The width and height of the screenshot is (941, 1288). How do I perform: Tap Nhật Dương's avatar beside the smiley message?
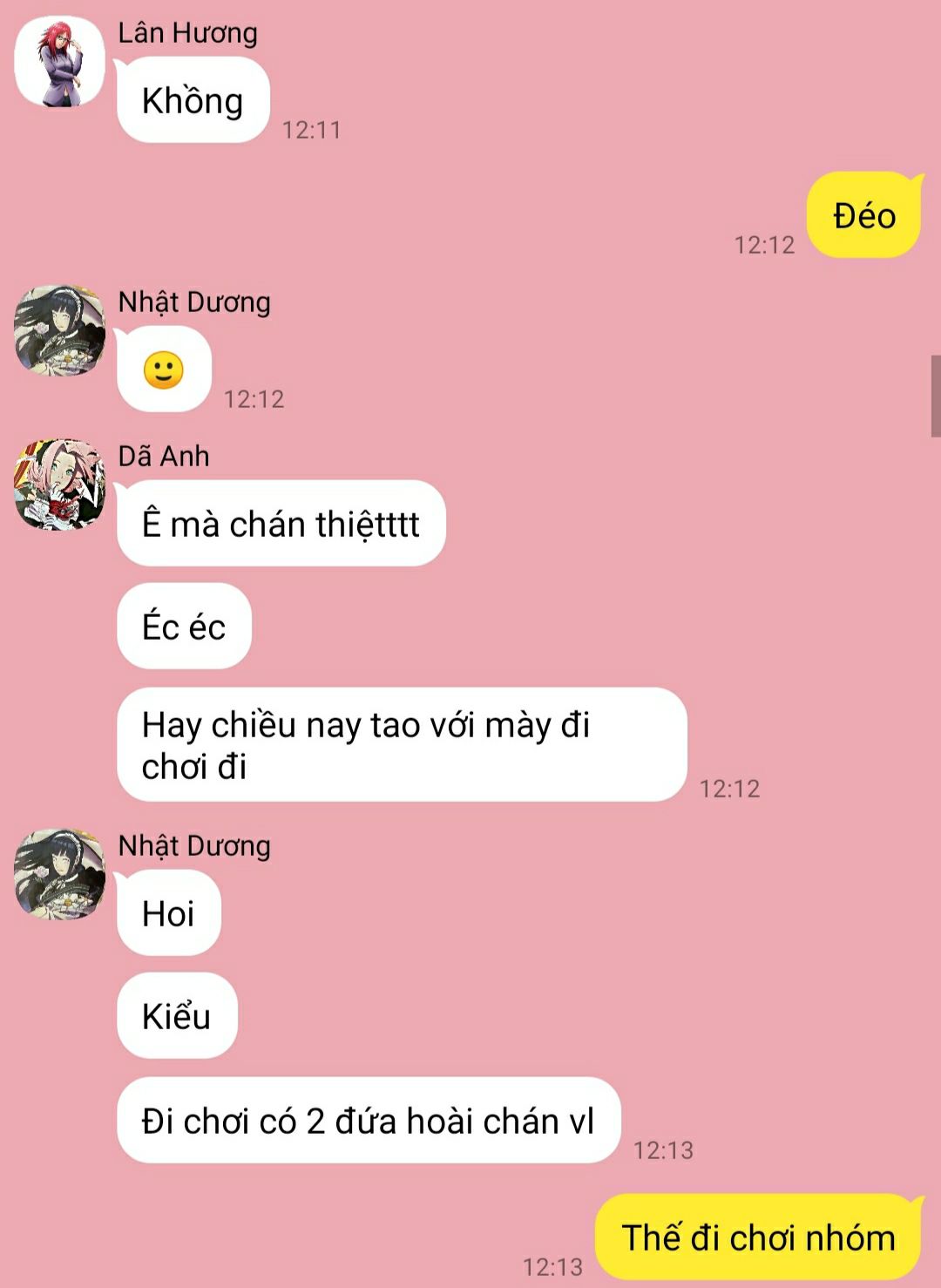[59, 330]
